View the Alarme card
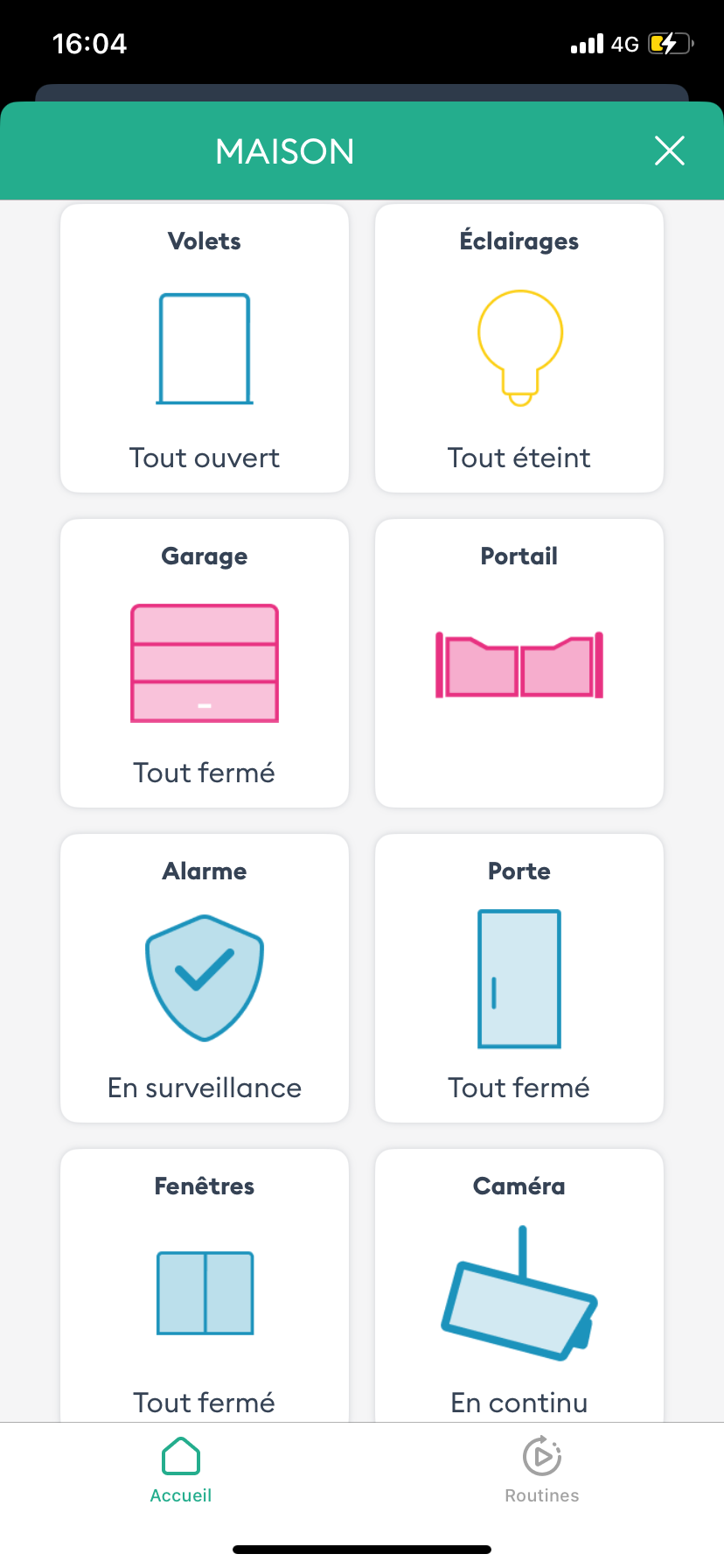724x1568 pixels. (205, 978)
